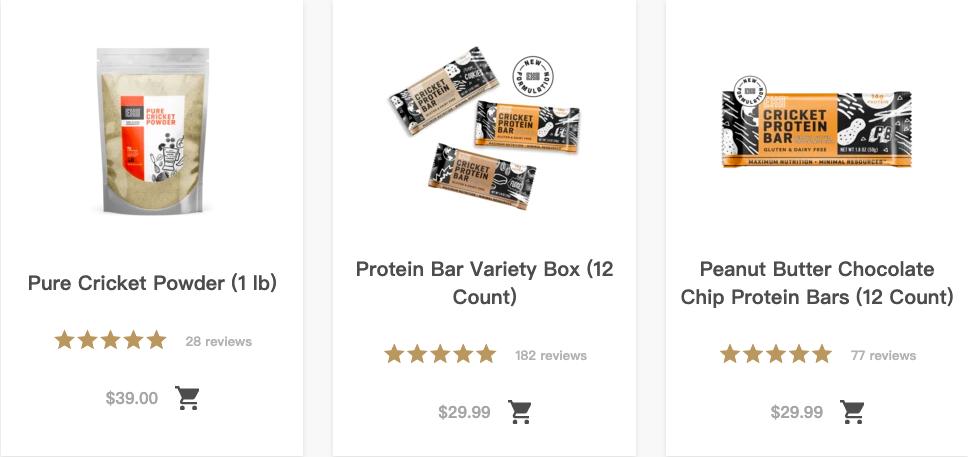Add Pure Cricket Powder to the cart
The image size is (968, 457).
(x=188, y=398)
